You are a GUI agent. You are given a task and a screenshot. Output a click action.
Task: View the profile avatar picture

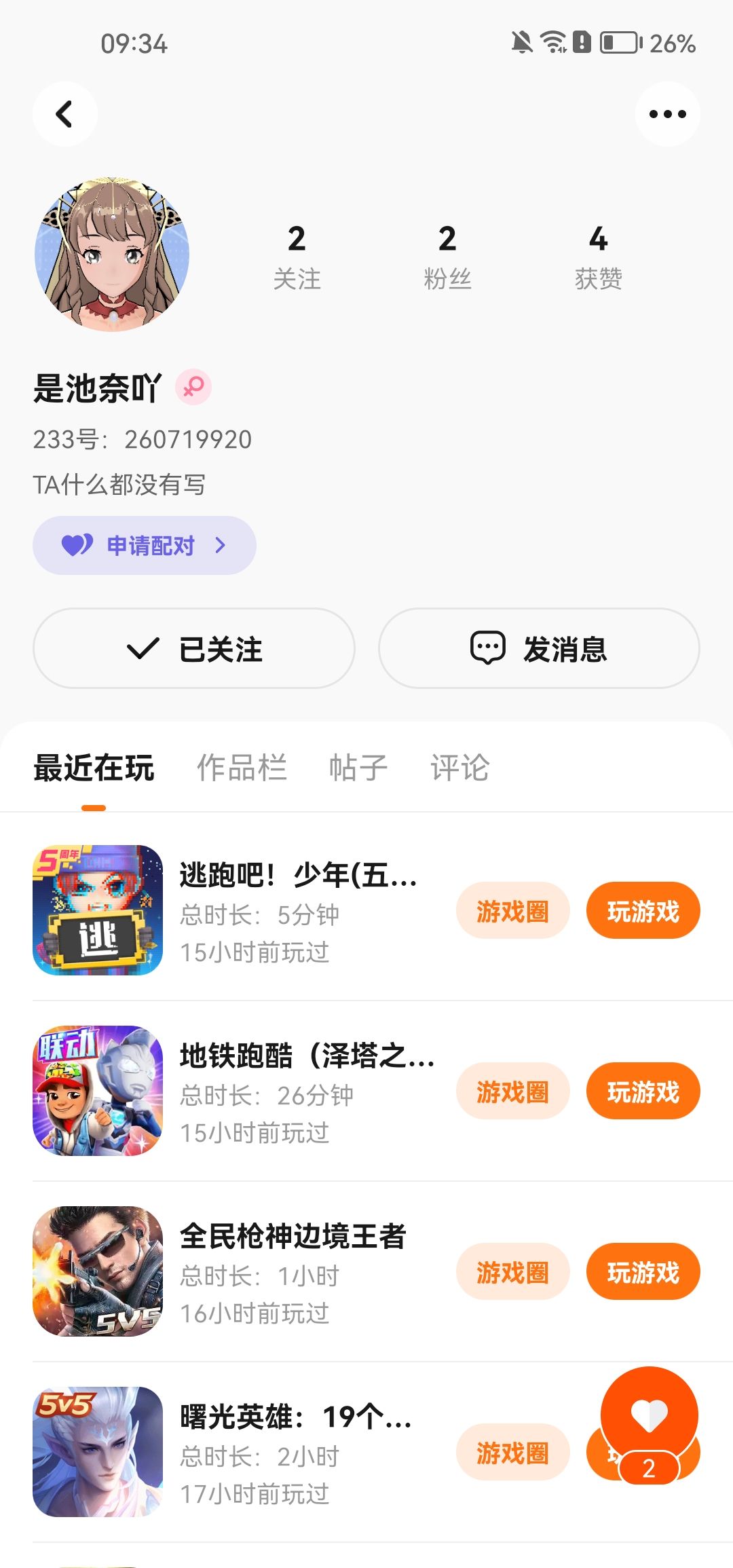112,255
